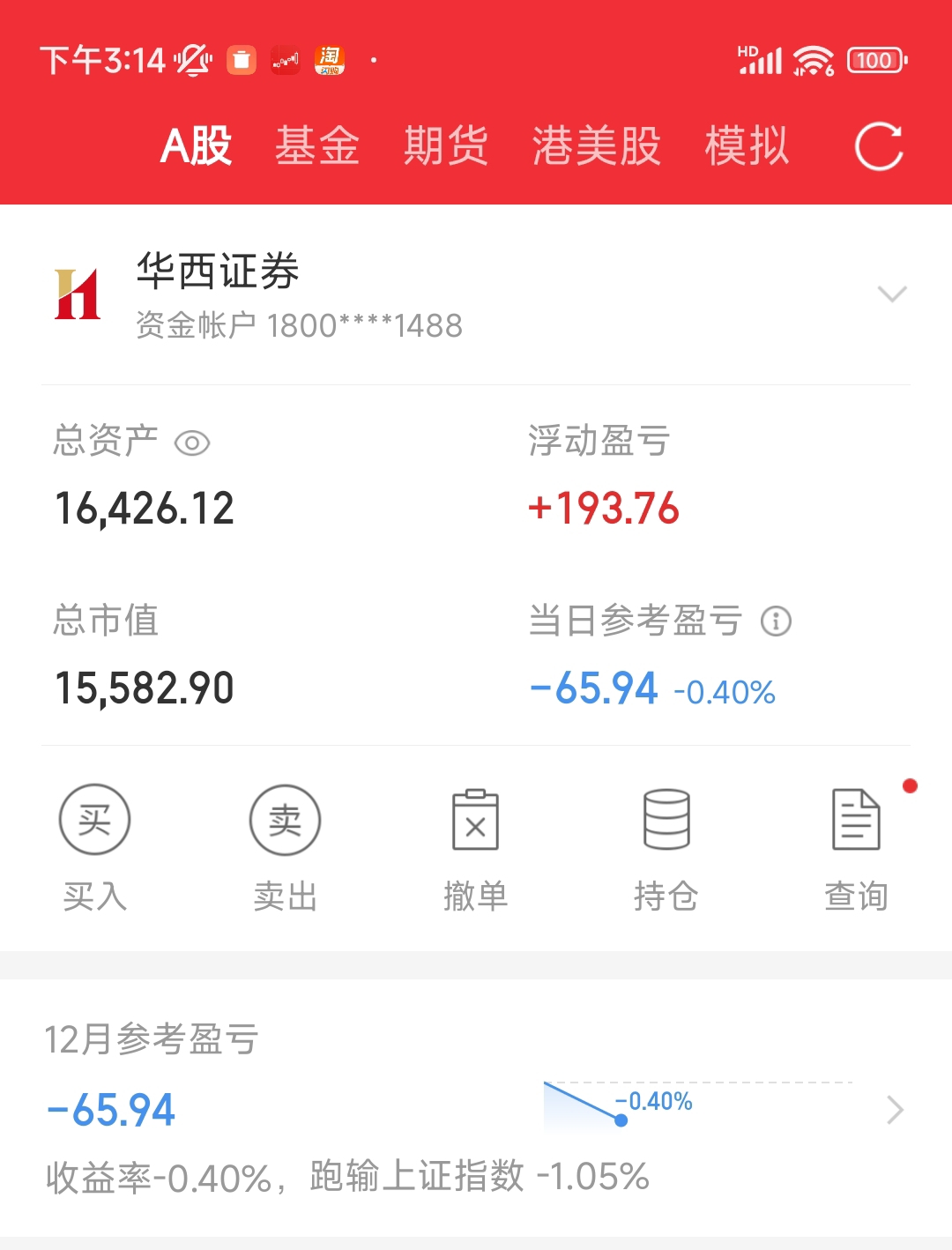Refresh the account data
This screenshot has width=952, height=1250.
pos(879,146)
